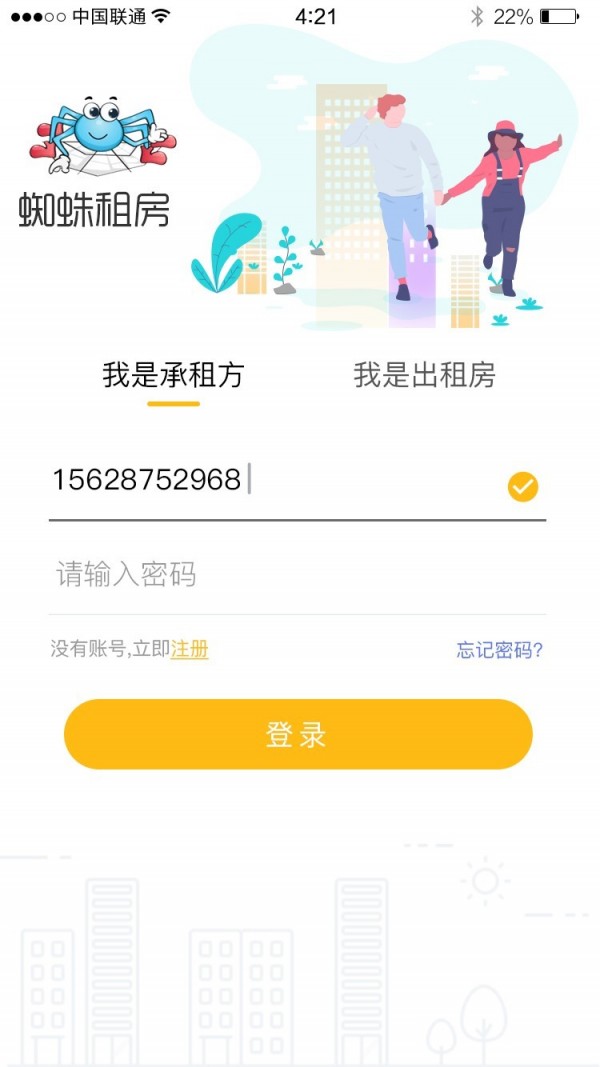Open the 忘记密码? link
Image resolution: width=600 pixels, height=1067 pixels.
click(x=499, y=650)
